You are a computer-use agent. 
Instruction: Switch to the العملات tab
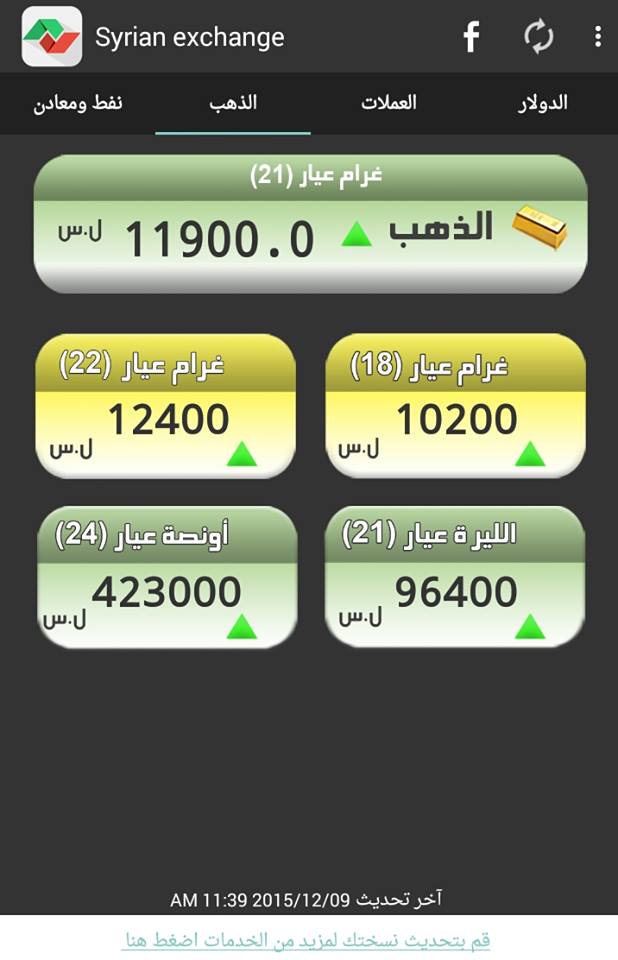389,103
